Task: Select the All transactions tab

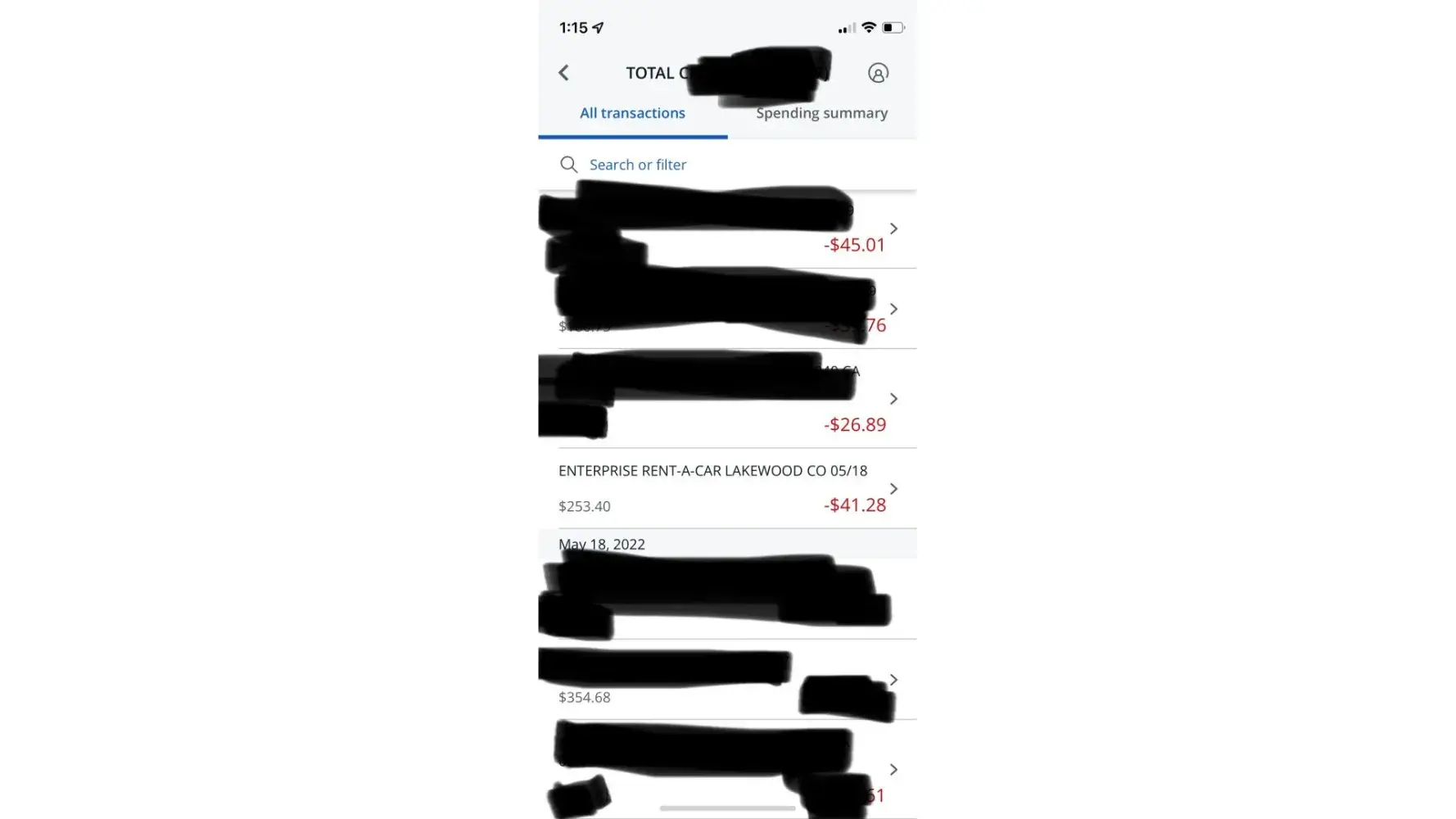Action: click(632, 113)
